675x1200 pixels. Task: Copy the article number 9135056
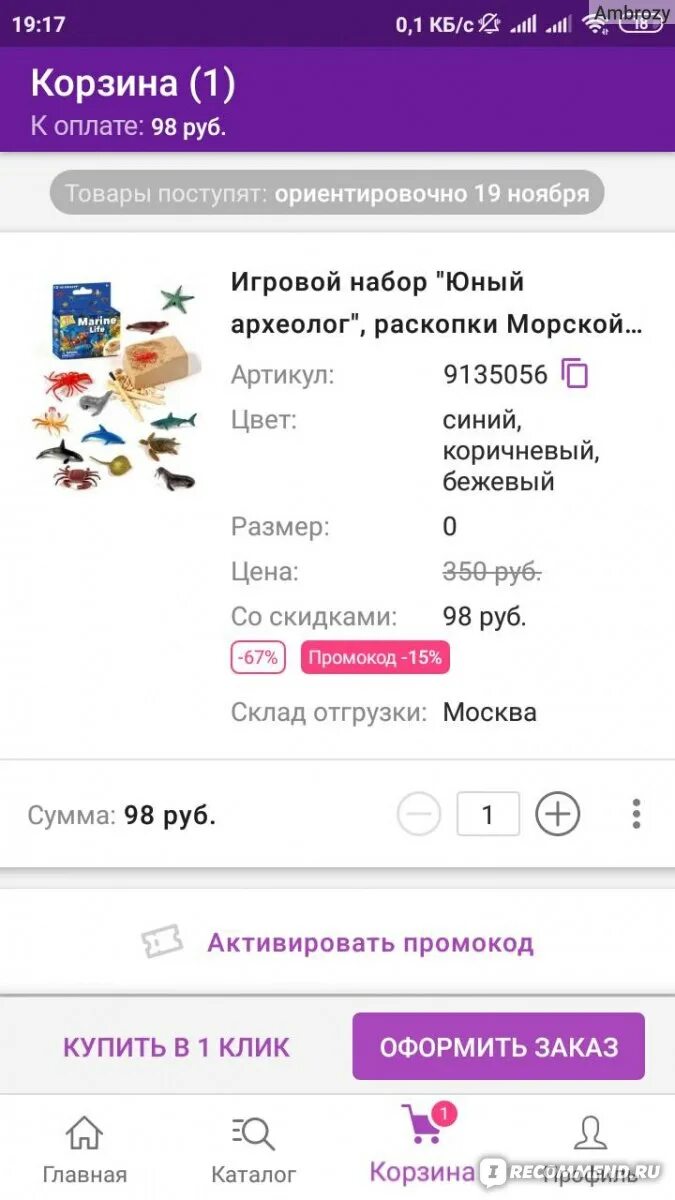pos(575,374)
